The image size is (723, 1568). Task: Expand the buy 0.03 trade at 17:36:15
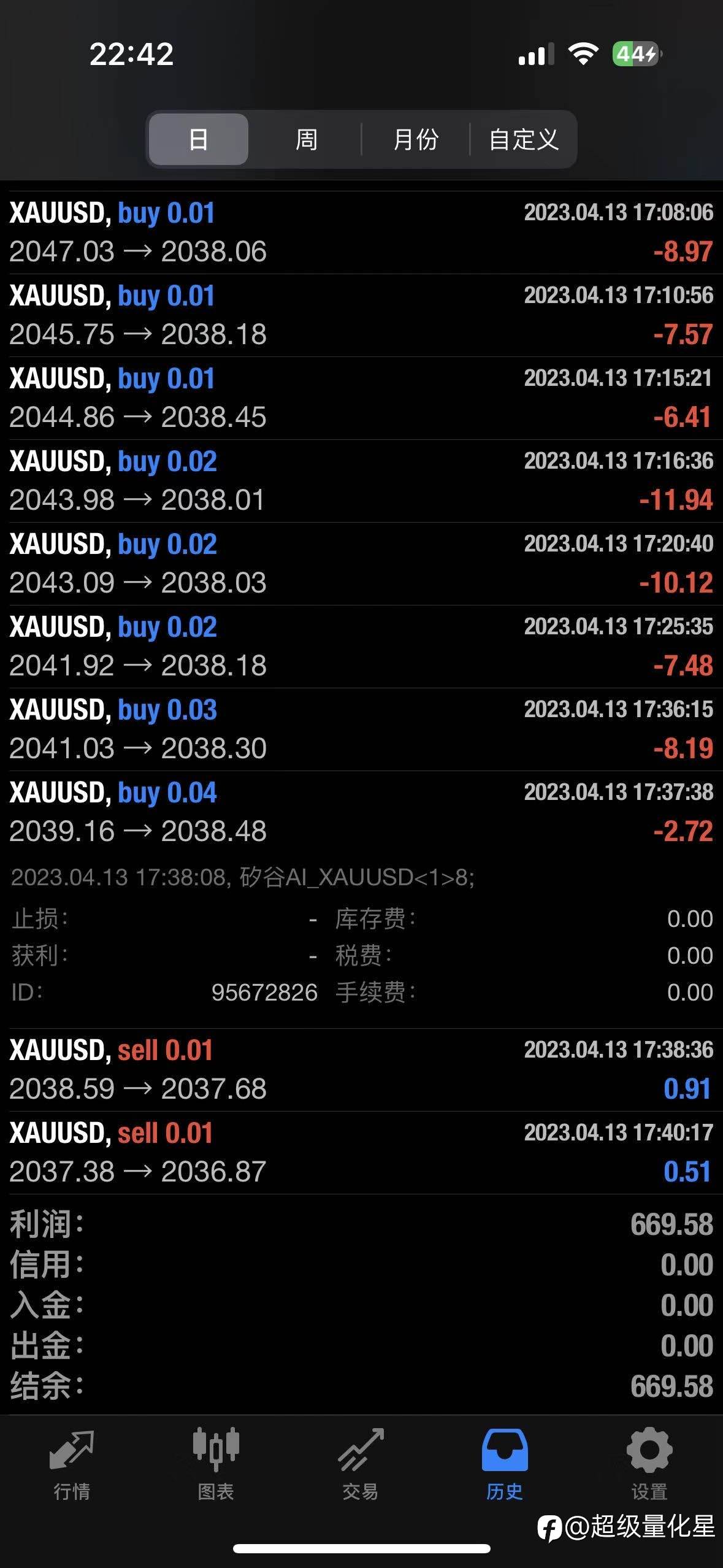click(x=361, y=729)
